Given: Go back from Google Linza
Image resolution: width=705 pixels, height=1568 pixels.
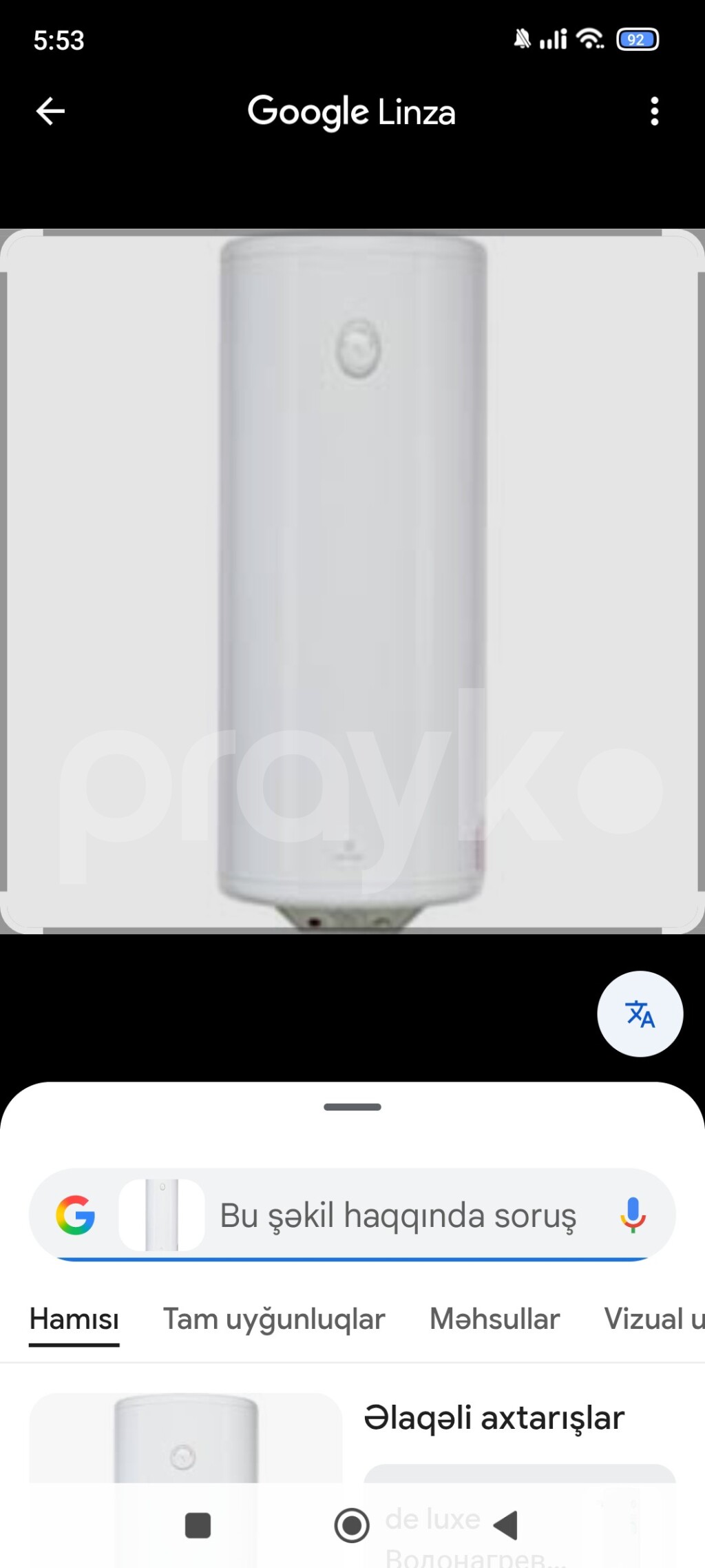Looking at the screenshot, I should coord(50,111).
